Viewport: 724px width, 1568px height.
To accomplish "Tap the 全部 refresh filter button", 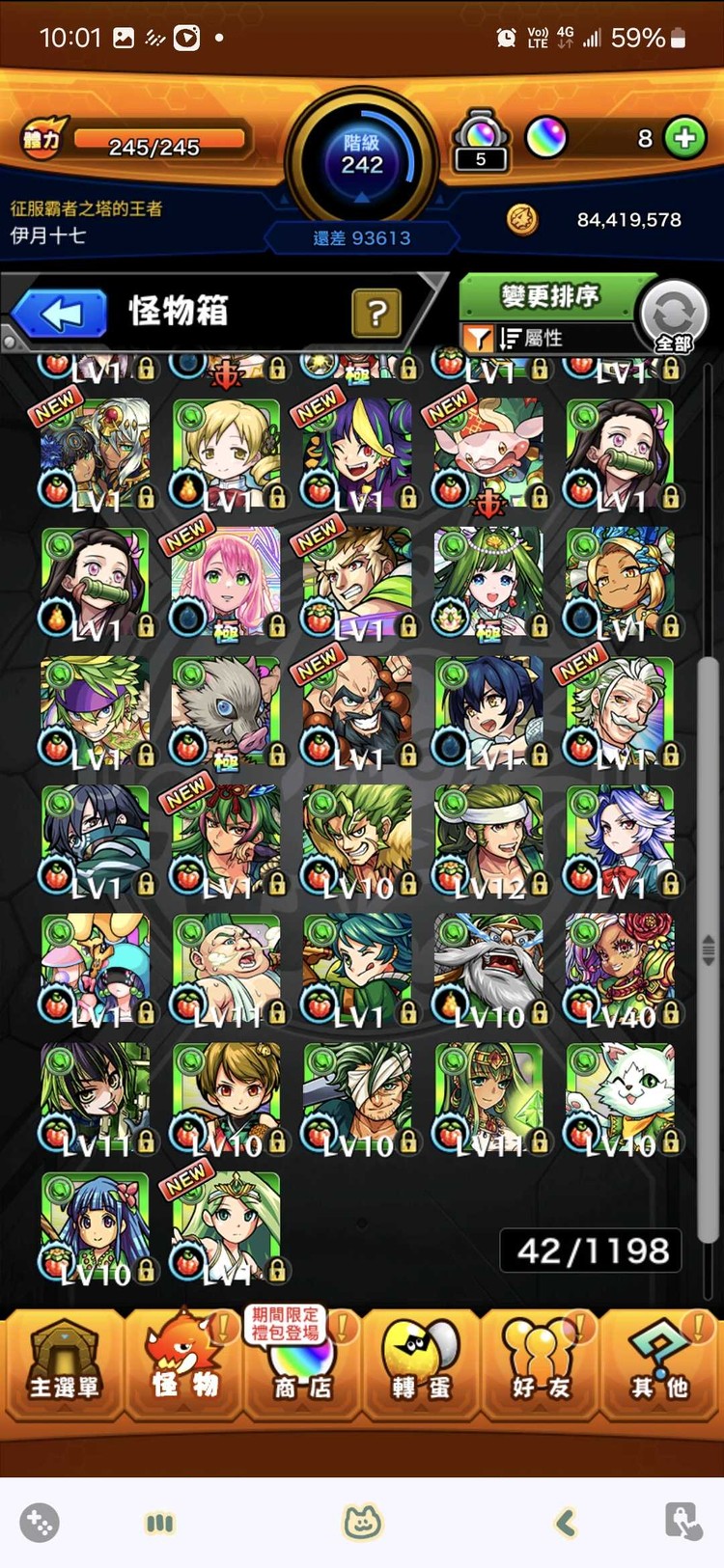I will [x=674, y=316].
